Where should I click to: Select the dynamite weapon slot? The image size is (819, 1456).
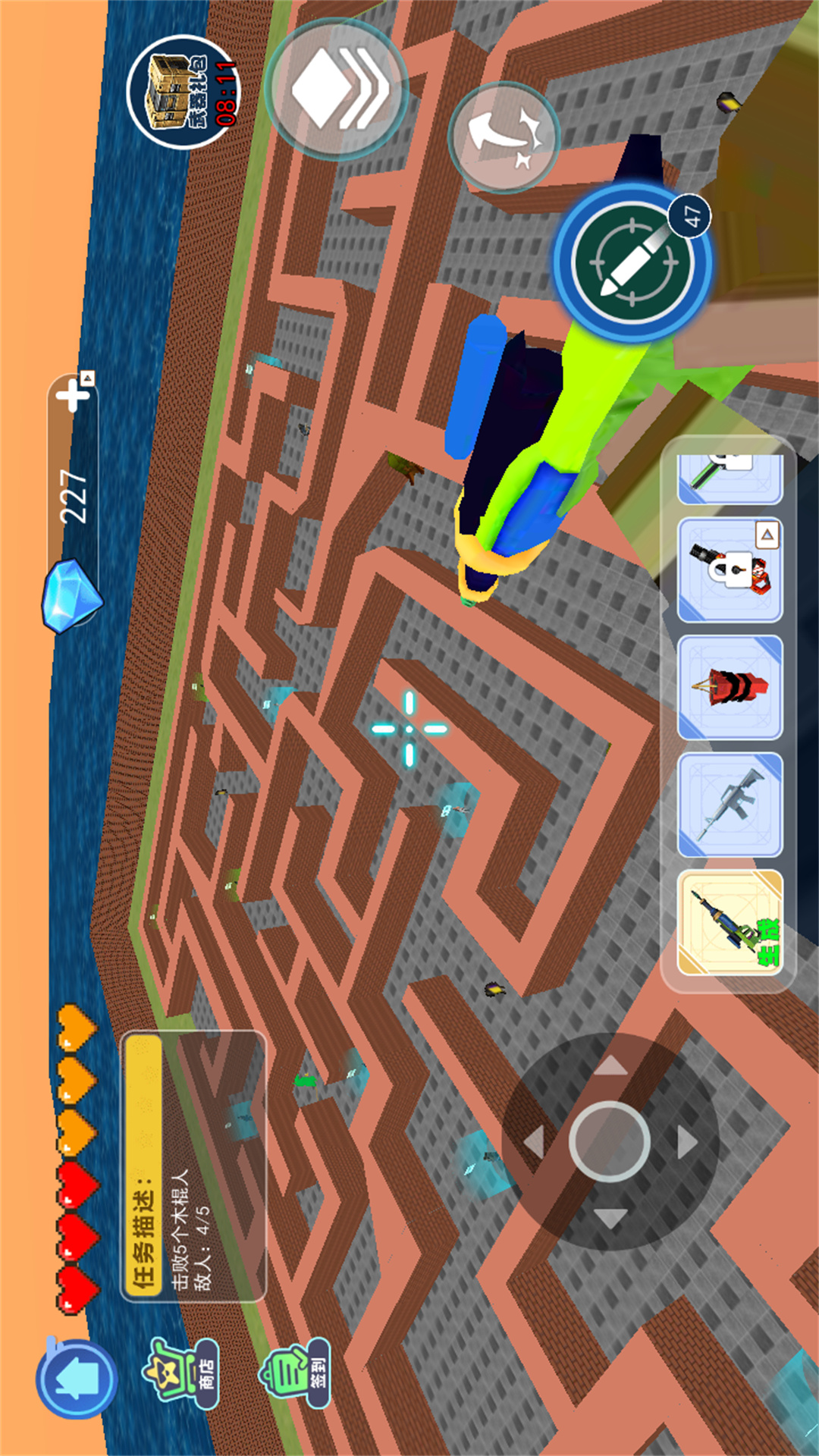730,688
